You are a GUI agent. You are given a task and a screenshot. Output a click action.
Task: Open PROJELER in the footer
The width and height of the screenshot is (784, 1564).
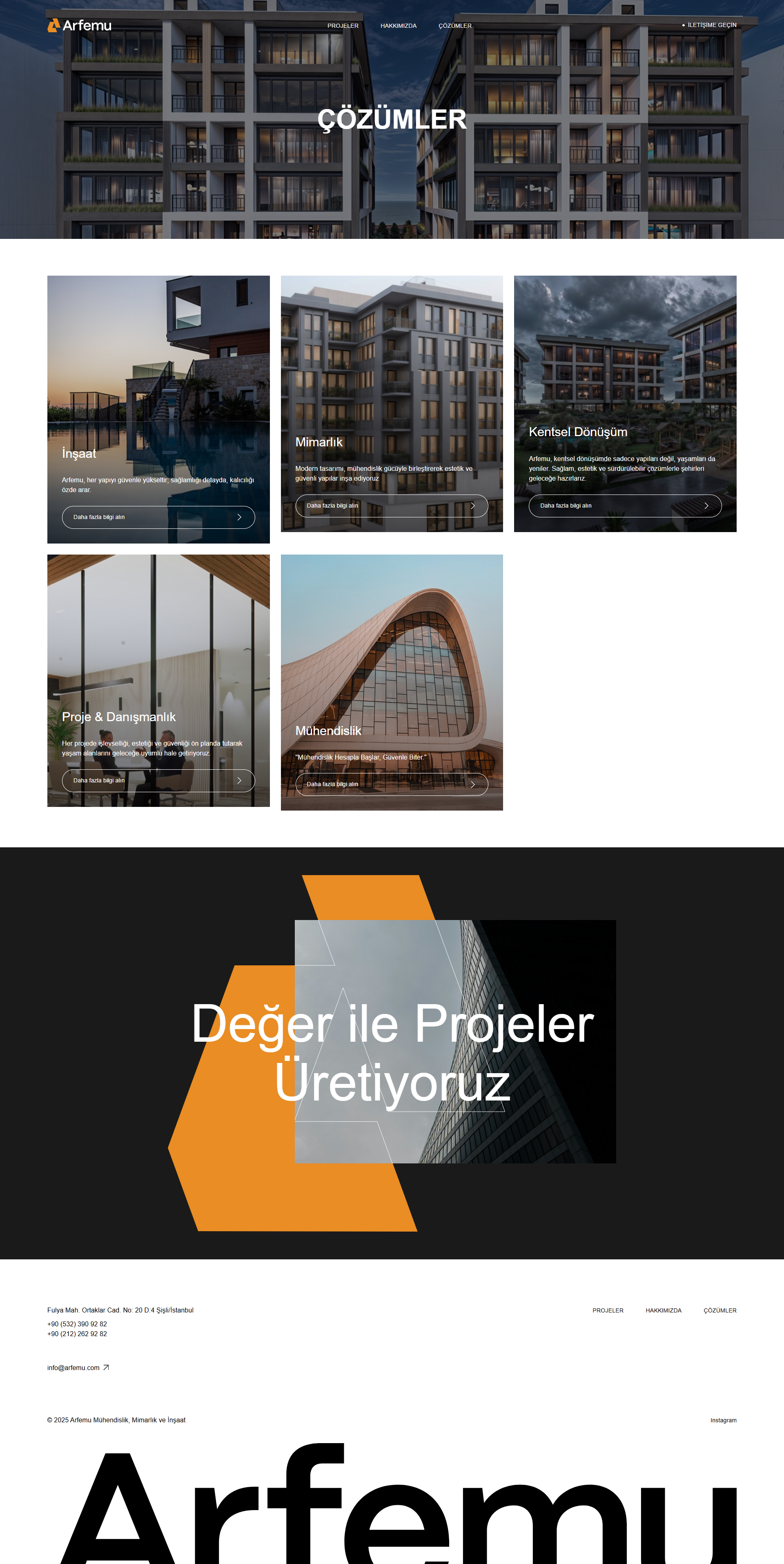[x=608, y=1311]
